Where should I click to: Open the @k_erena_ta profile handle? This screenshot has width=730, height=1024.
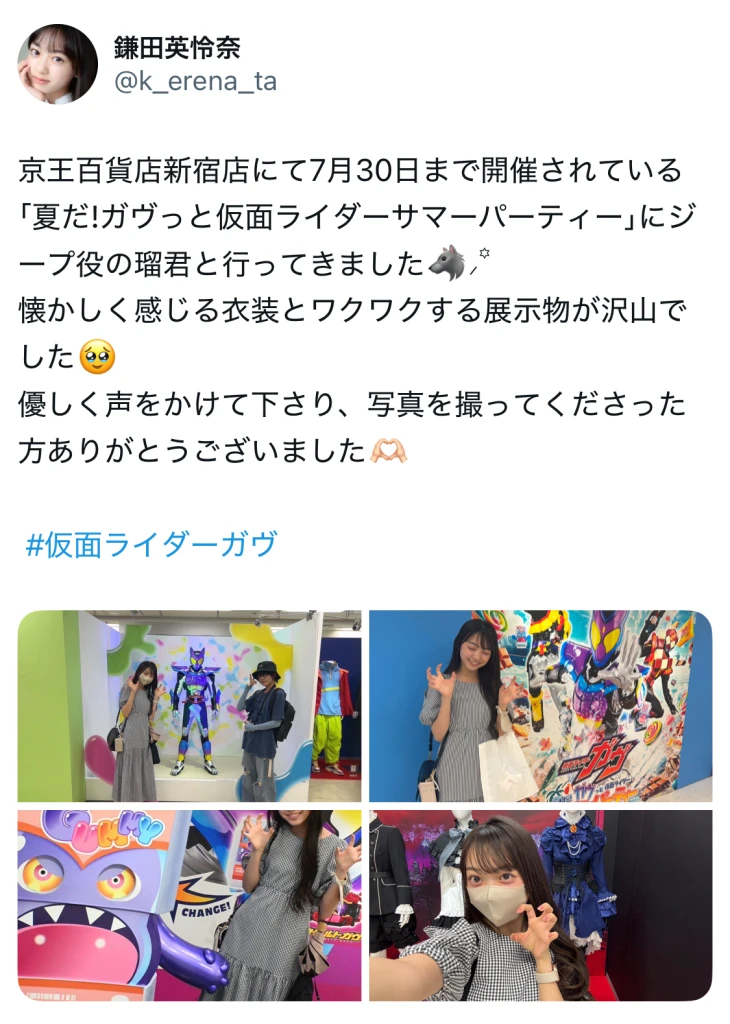pyautogui.click(x=195, y=81)
